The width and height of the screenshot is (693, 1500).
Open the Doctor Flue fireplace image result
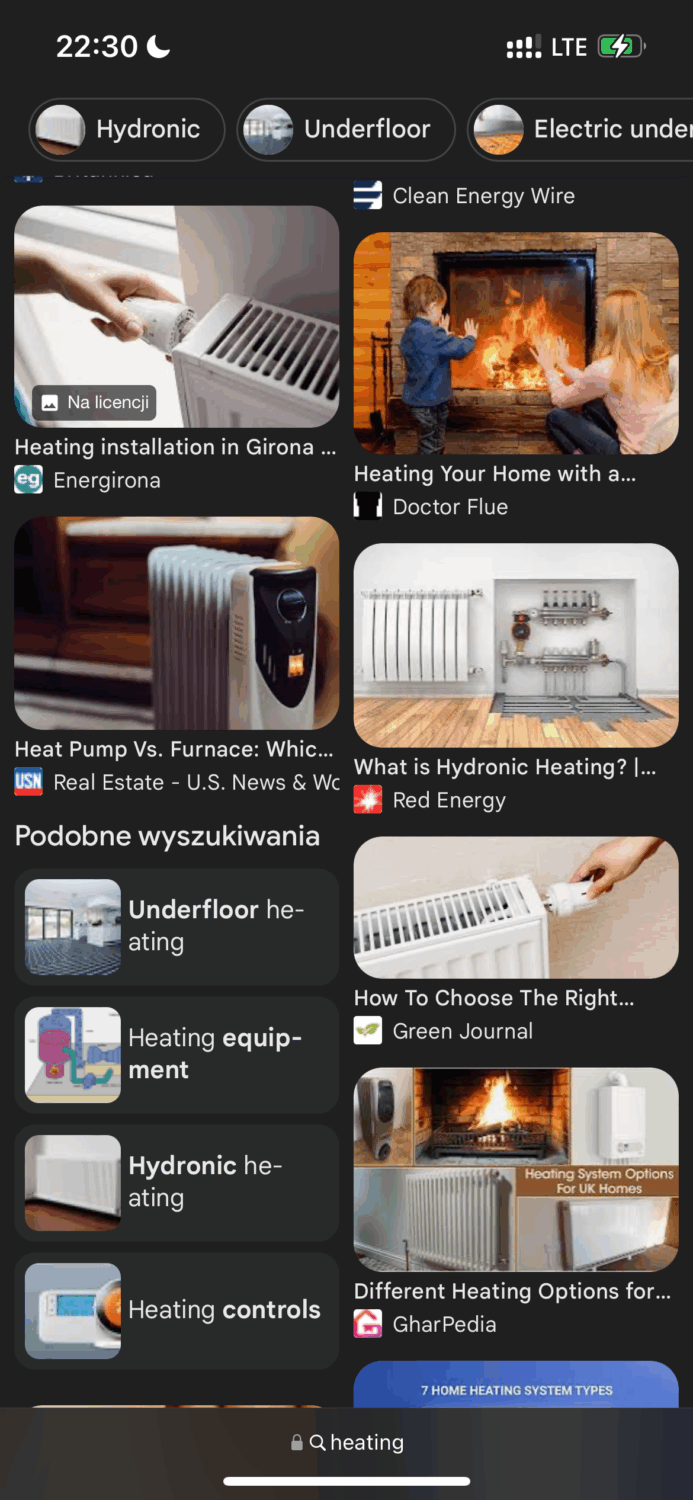pyautogui.click(x=516, y=343)
